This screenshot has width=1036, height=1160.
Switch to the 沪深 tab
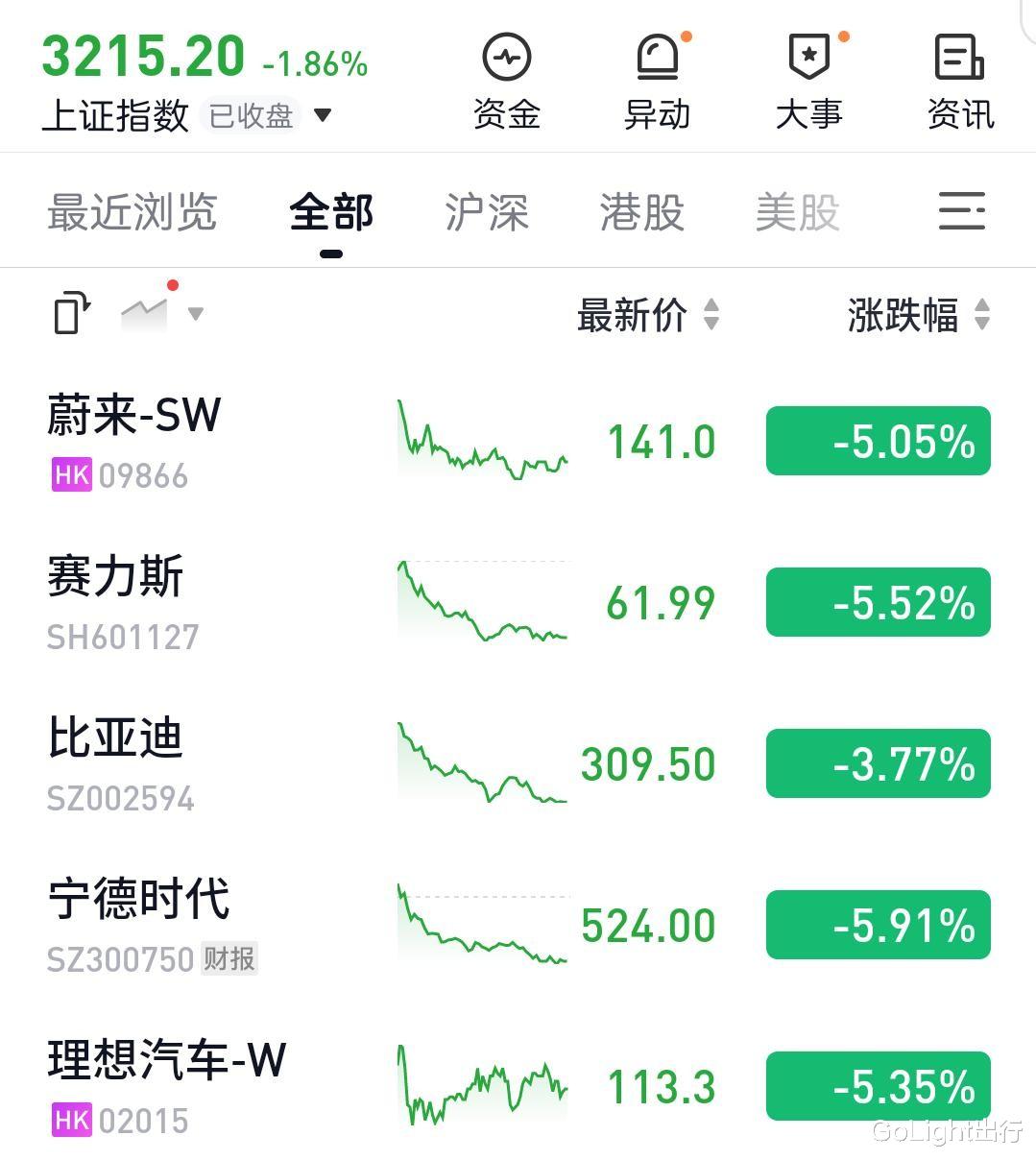tap(486, 212)
